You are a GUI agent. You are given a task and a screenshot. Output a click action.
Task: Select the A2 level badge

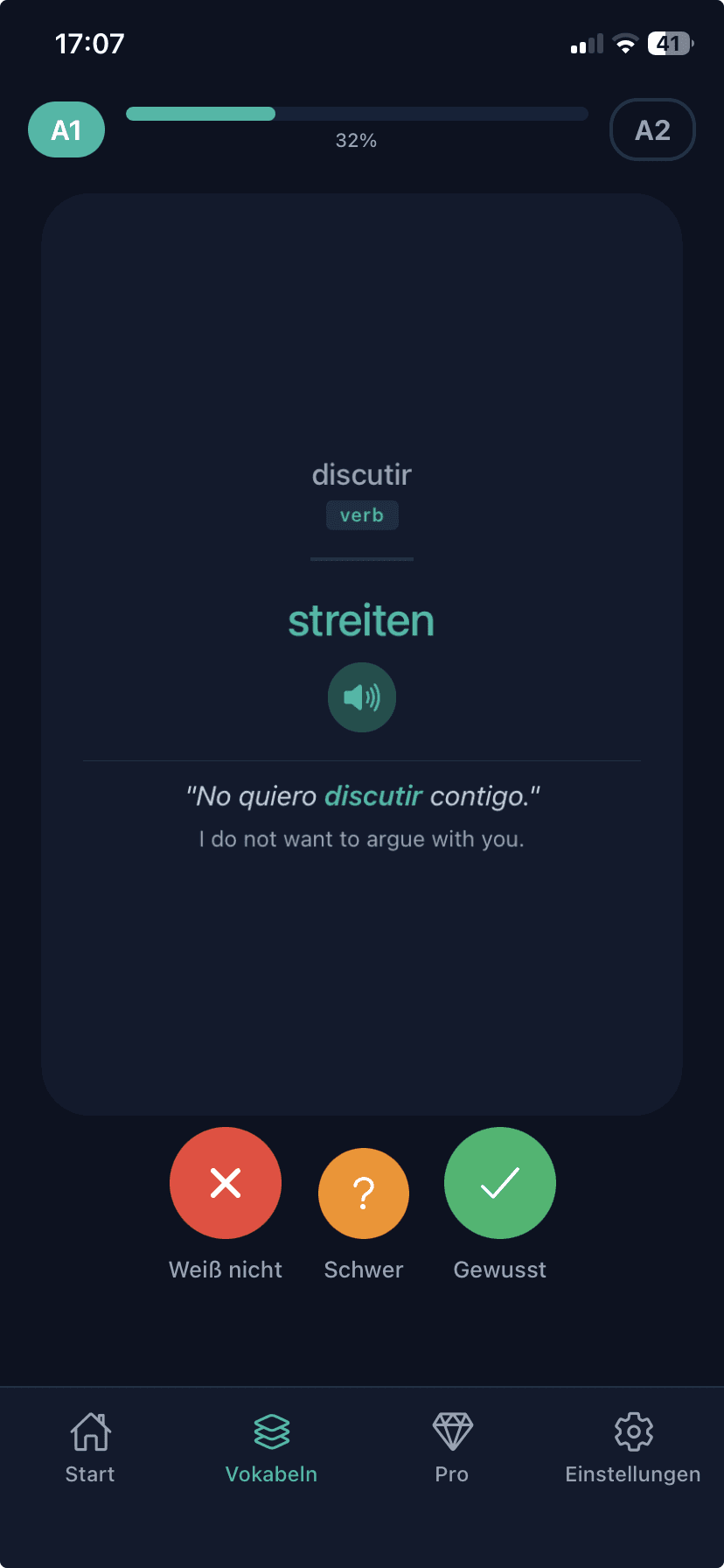[x=652, y=129]
